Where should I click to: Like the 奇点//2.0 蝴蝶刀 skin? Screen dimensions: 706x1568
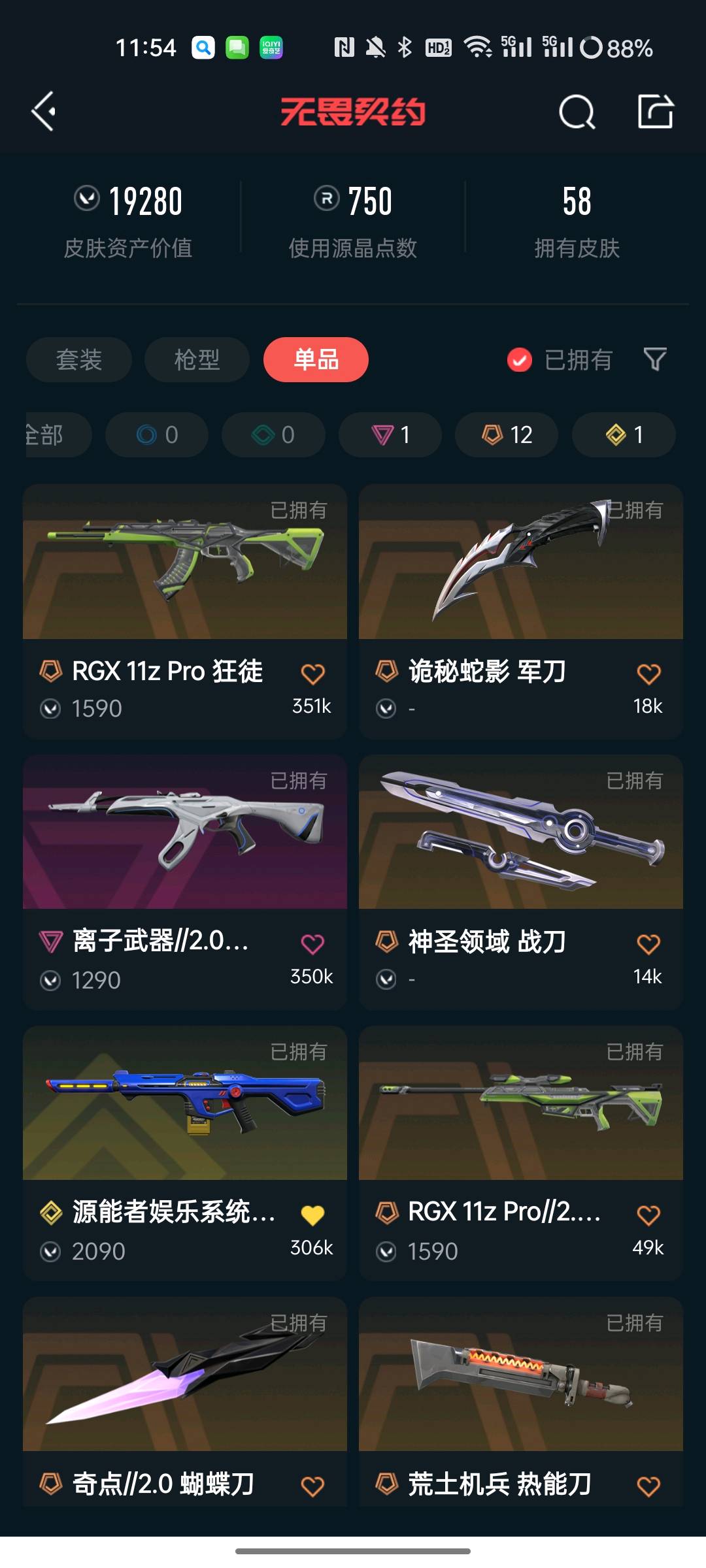[312, 1486]
